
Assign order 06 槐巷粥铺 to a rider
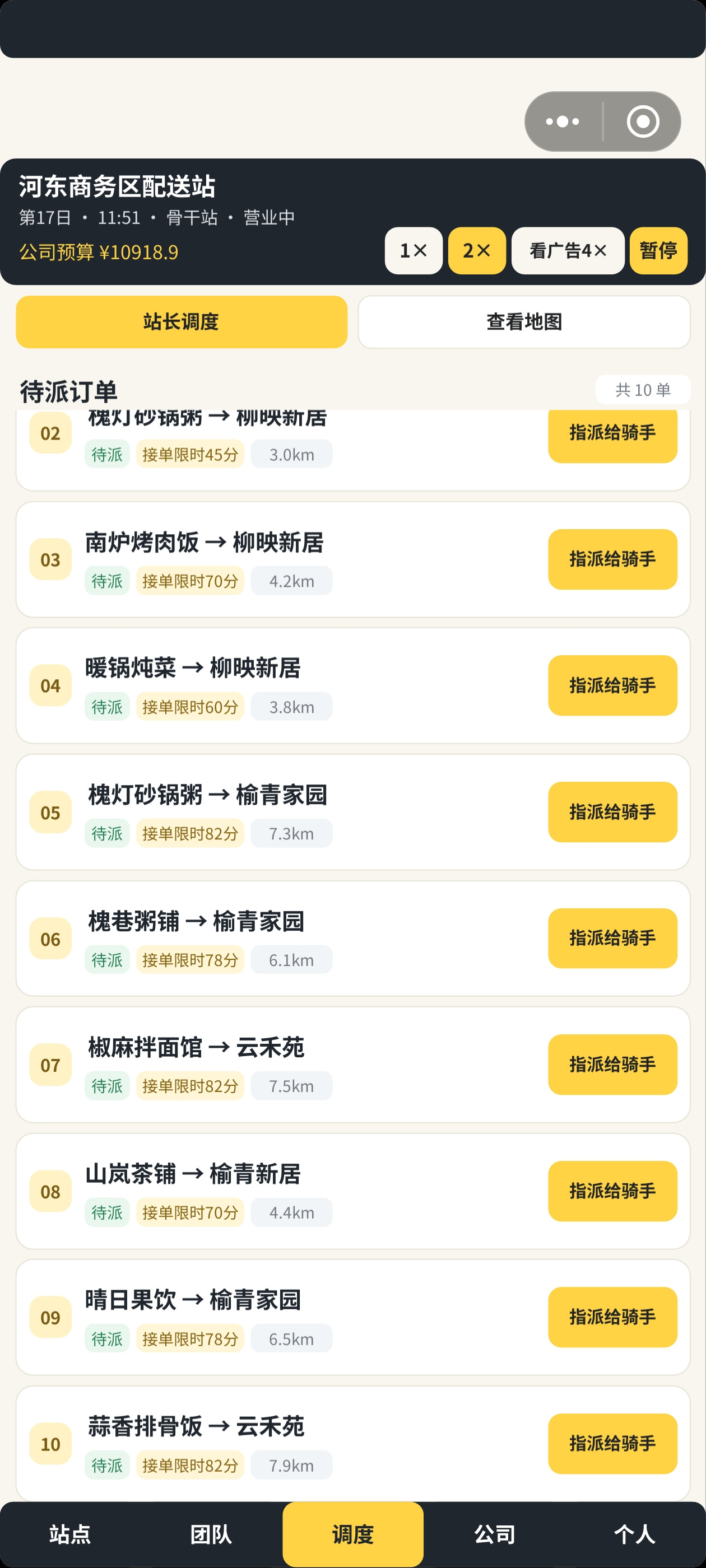[612, 939]
